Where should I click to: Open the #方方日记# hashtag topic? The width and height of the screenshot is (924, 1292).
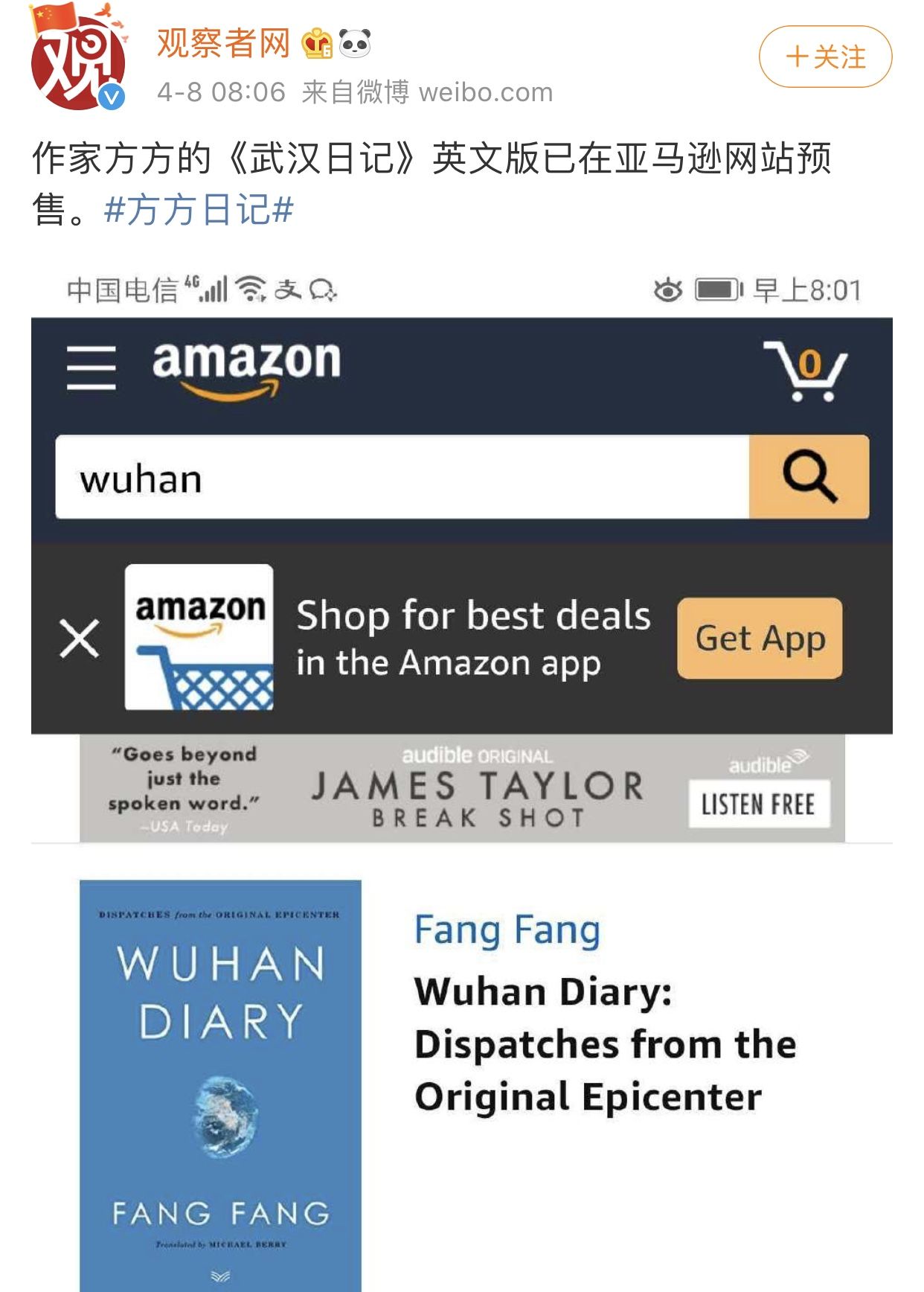click(x=199, y=210)
